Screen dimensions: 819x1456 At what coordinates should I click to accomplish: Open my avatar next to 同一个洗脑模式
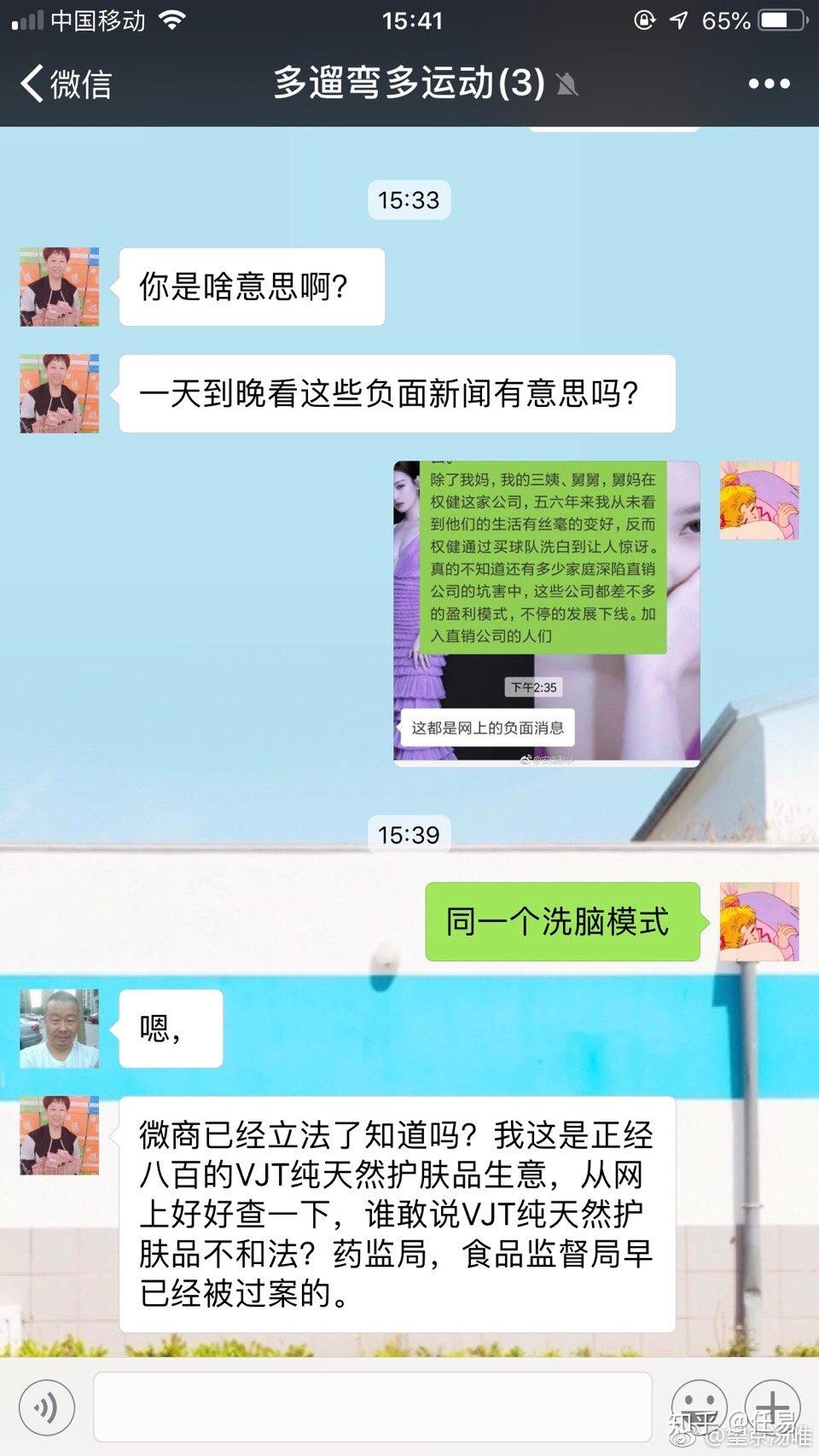(759, 922)
